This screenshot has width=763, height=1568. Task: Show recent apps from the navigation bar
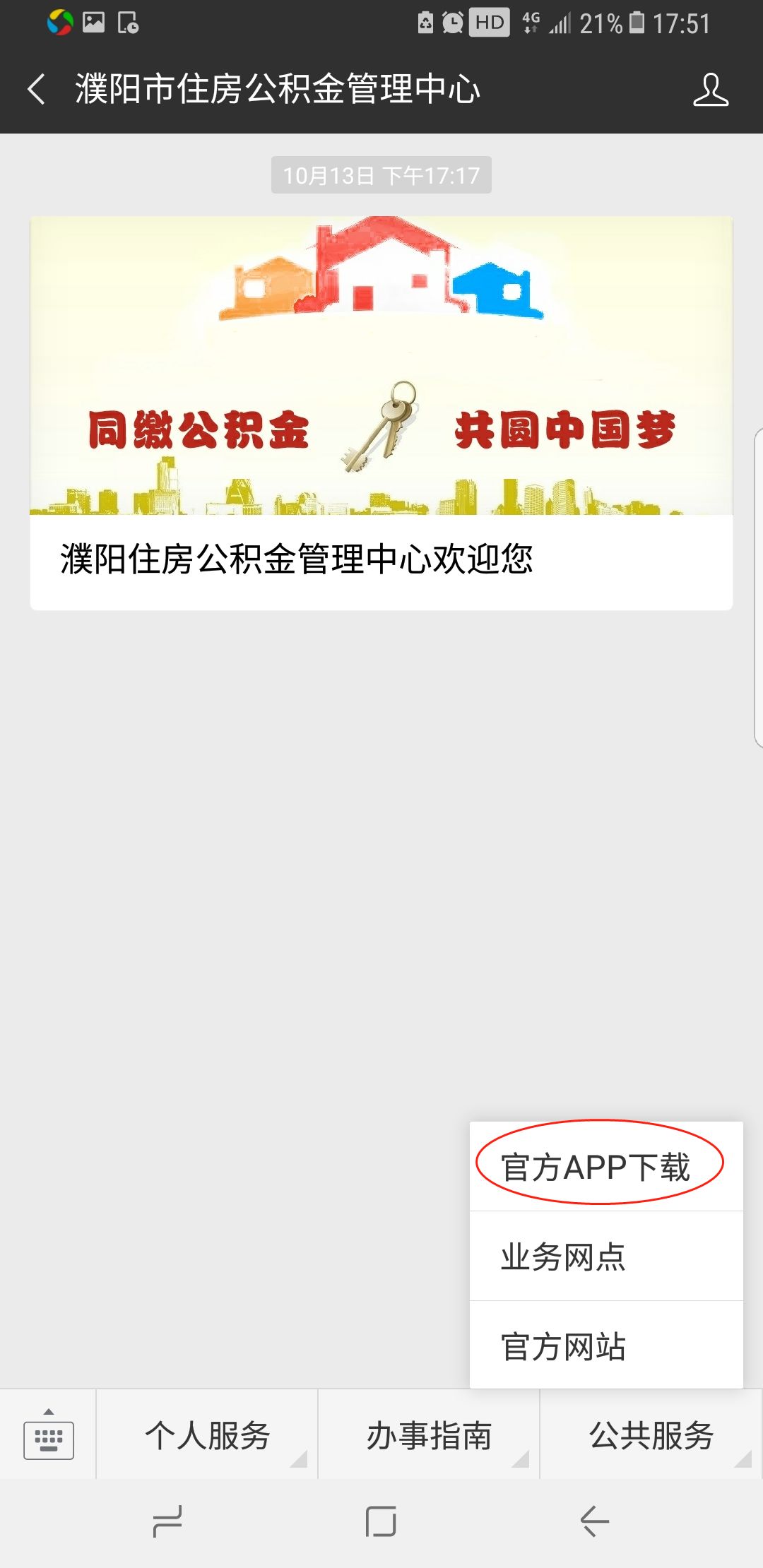coord(167,1521)
